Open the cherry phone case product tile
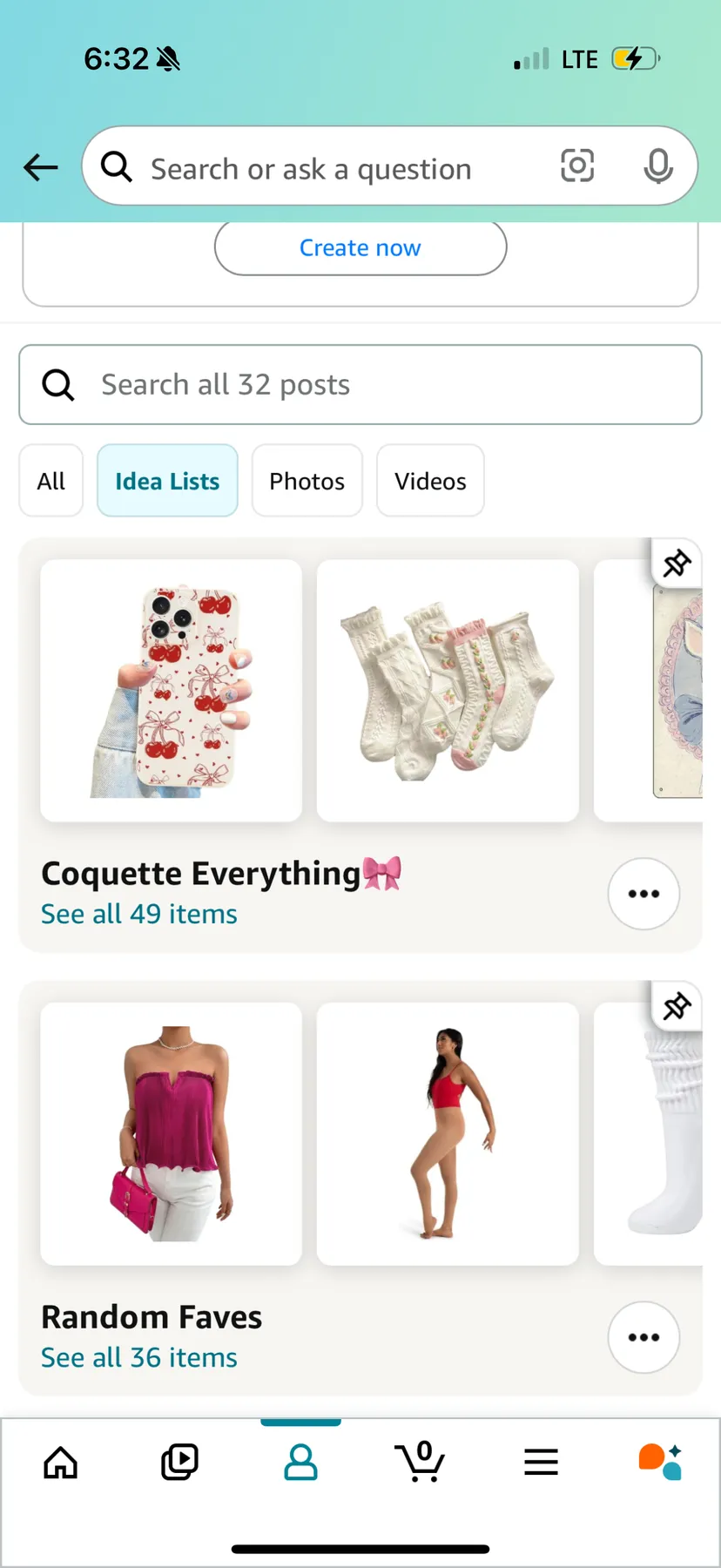721x1568 pixels. (x=172, y=690)
